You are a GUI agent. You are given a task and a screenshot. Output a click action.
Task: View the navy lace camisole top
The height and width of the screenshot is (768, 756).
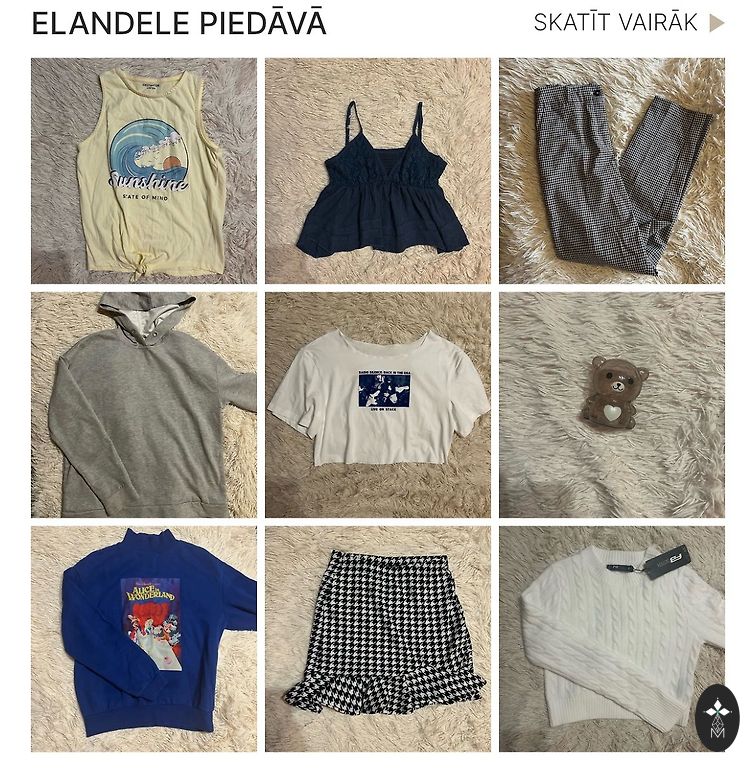click(378, 171)
